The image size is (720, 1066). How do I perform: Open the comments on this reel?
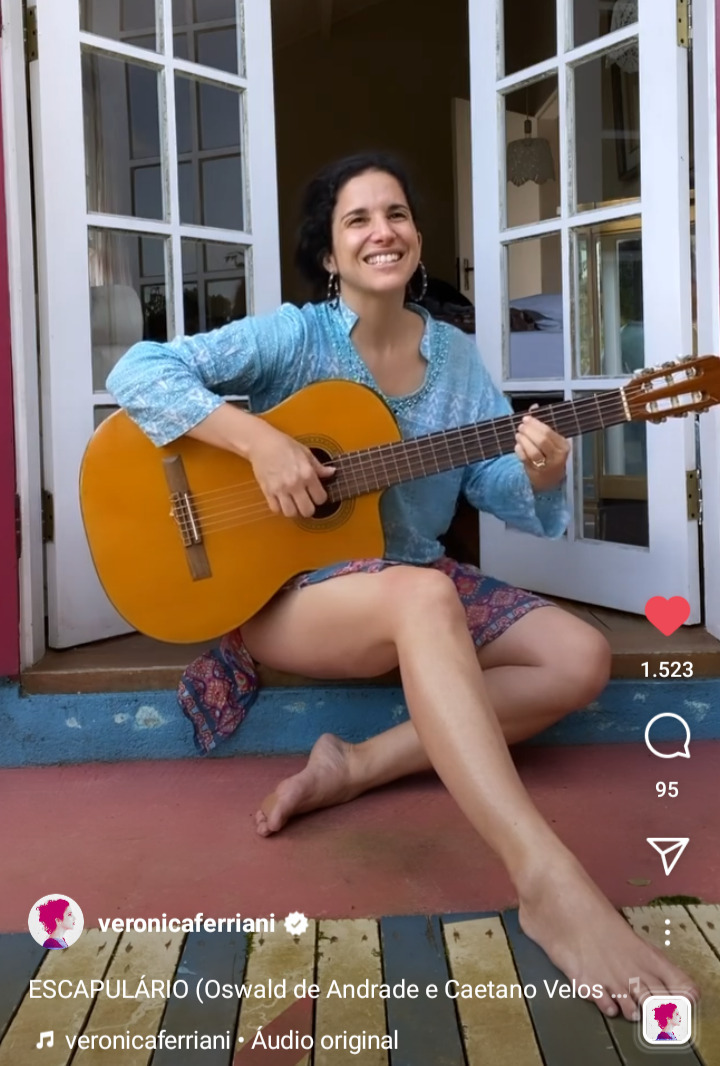(x=667, y=737)
